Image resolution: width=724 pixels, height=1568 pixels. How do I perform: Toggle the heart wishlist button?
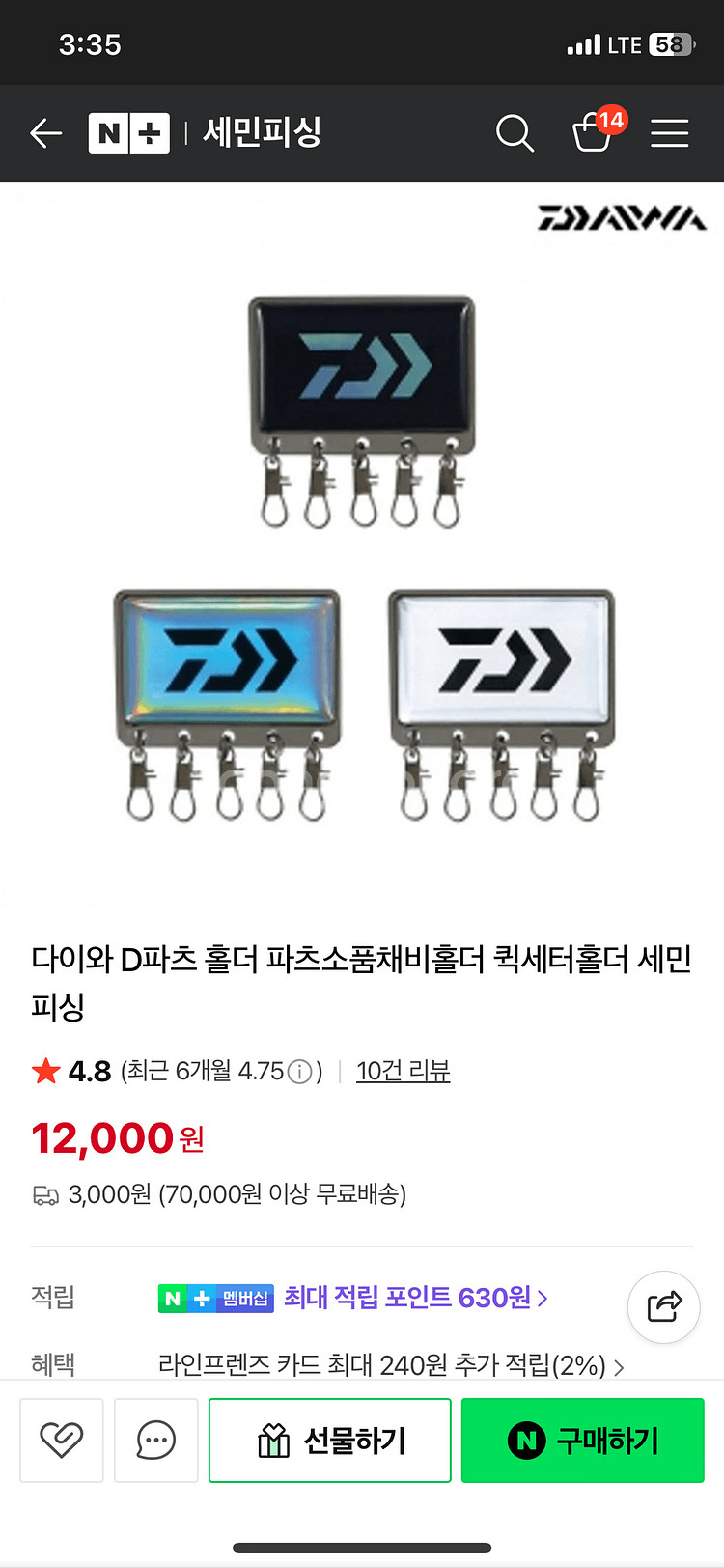pos(61,1440)
